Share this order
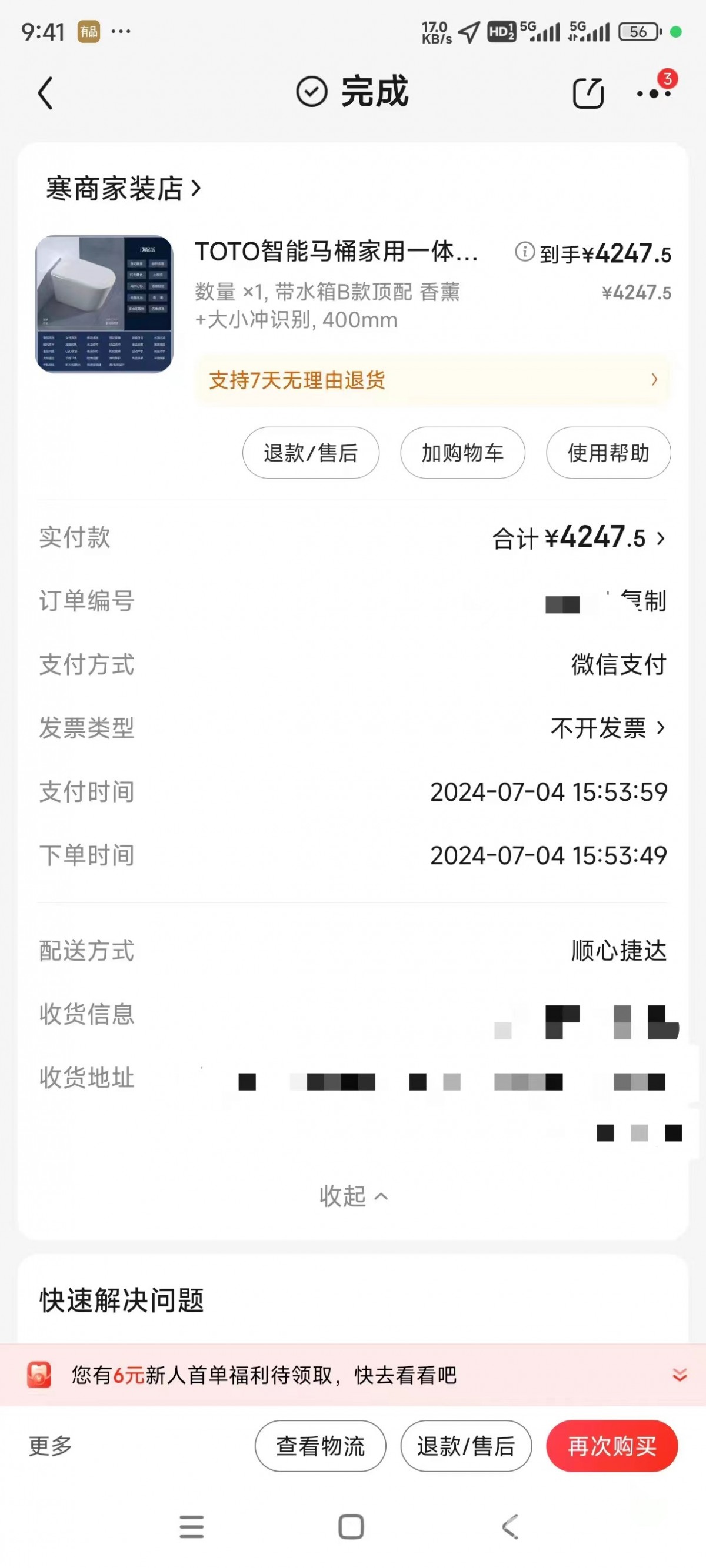The height and width of the screenshot is (1568, 706). click(x=588, y=93)
